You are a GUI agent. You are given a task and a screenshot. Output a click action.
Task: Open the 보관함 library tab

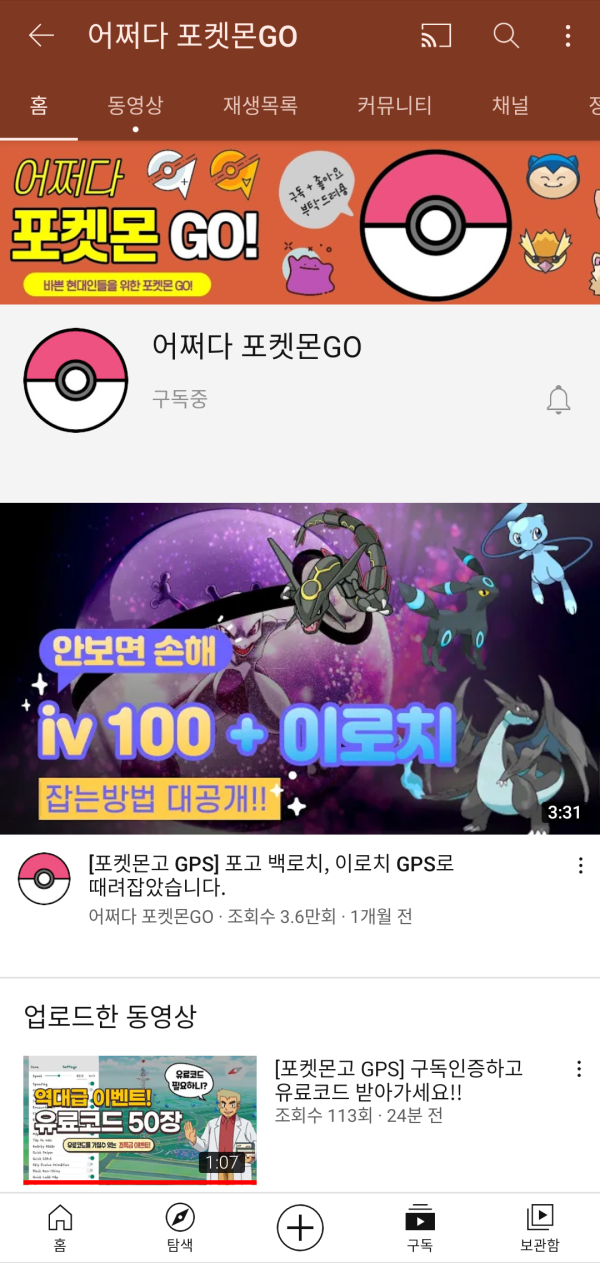(540, 1227)
